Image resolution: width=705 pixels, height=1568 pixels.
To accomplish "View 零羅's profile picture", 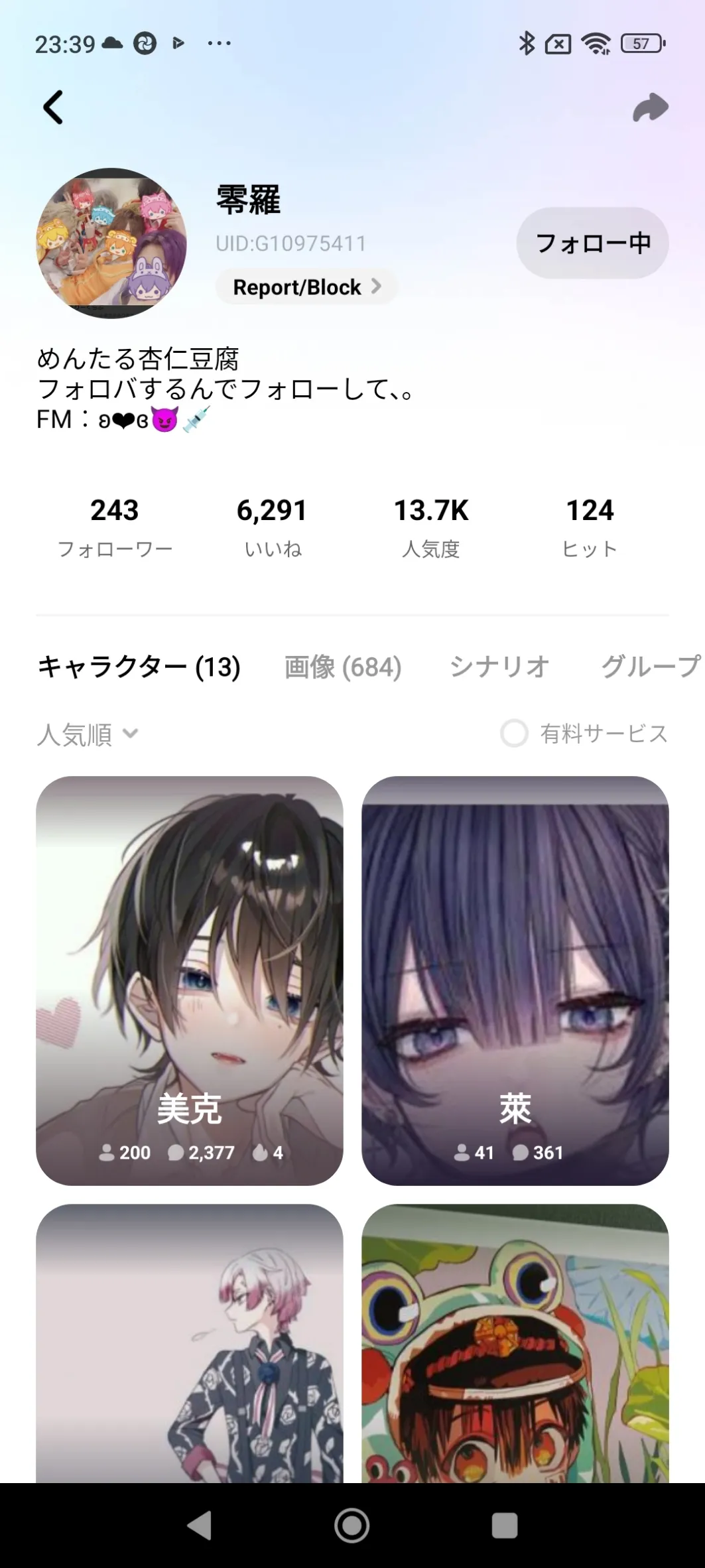I will tap(111, 243).
